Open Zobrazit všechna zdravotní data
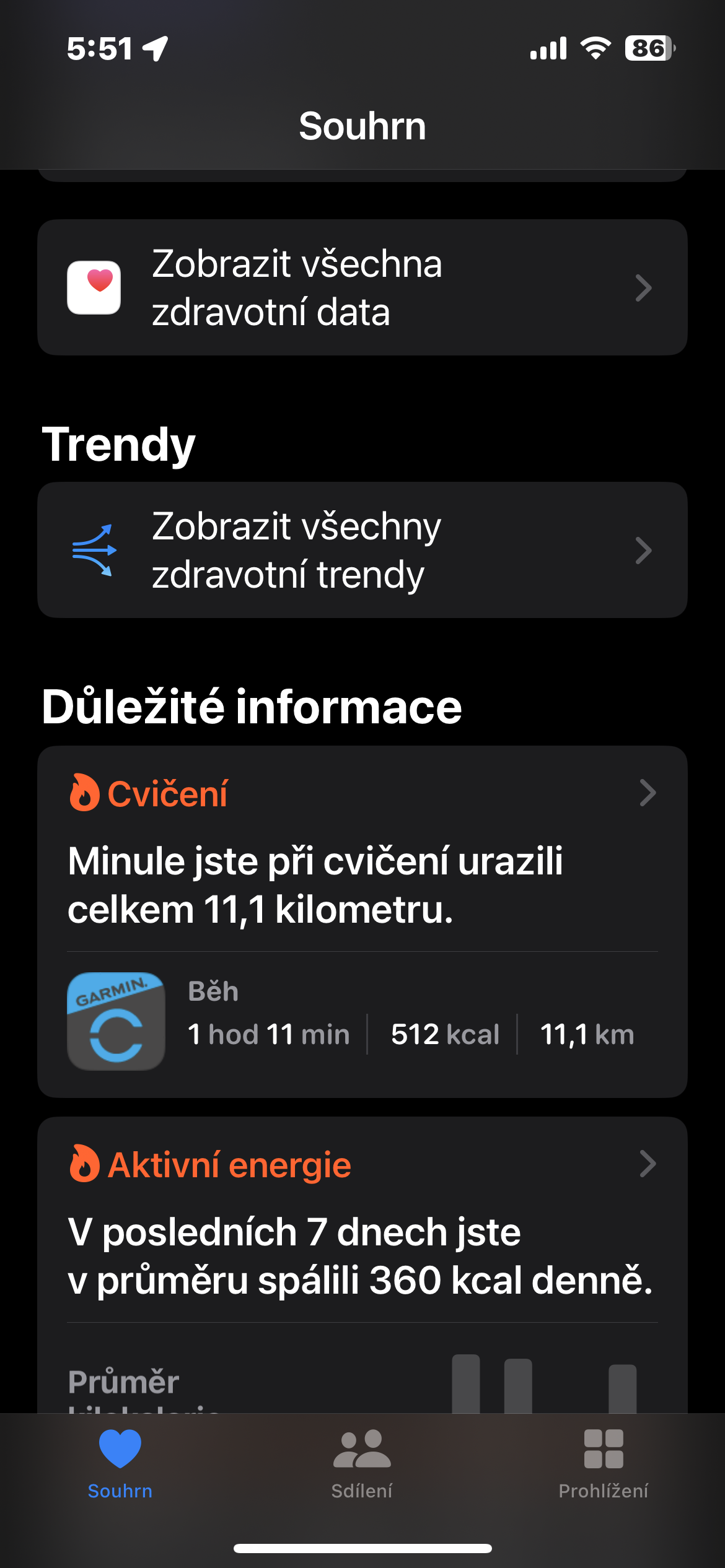This screenshot has width=725, height=1568. (362, 287)
